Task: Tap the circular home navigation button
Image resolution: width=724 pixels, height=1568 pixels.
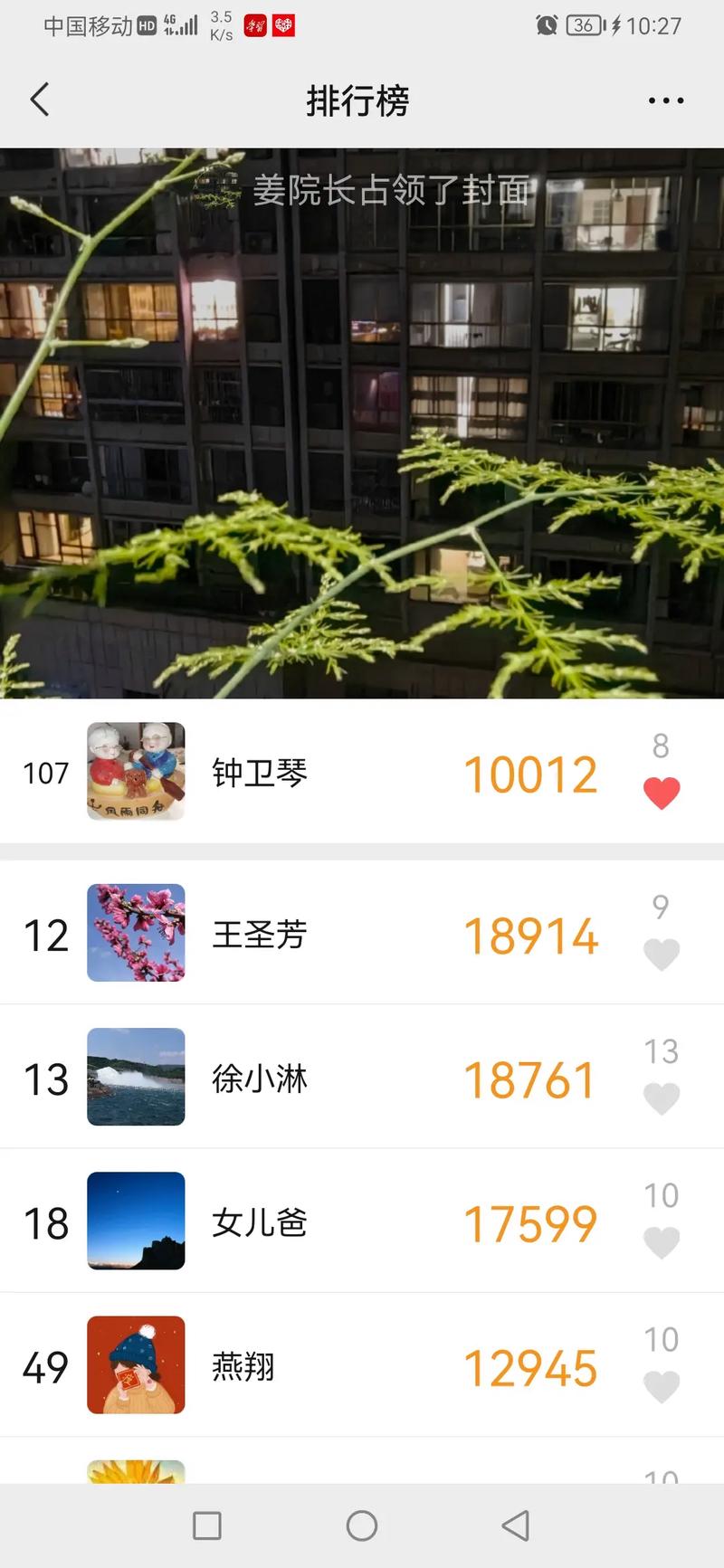Action: [361, 1525]
